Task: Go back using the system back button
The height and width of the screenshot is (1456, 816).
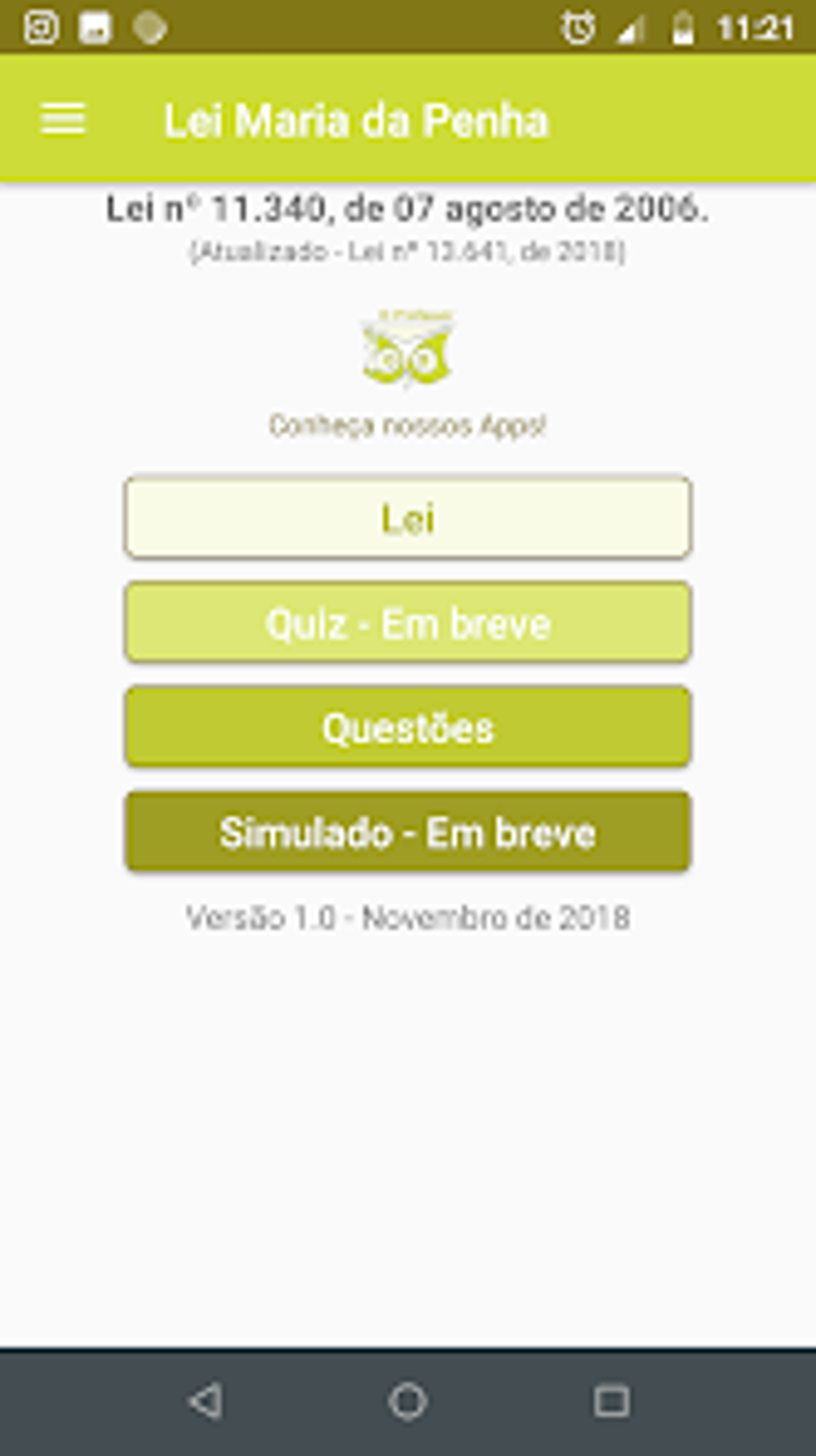Action: (205, 1401)
